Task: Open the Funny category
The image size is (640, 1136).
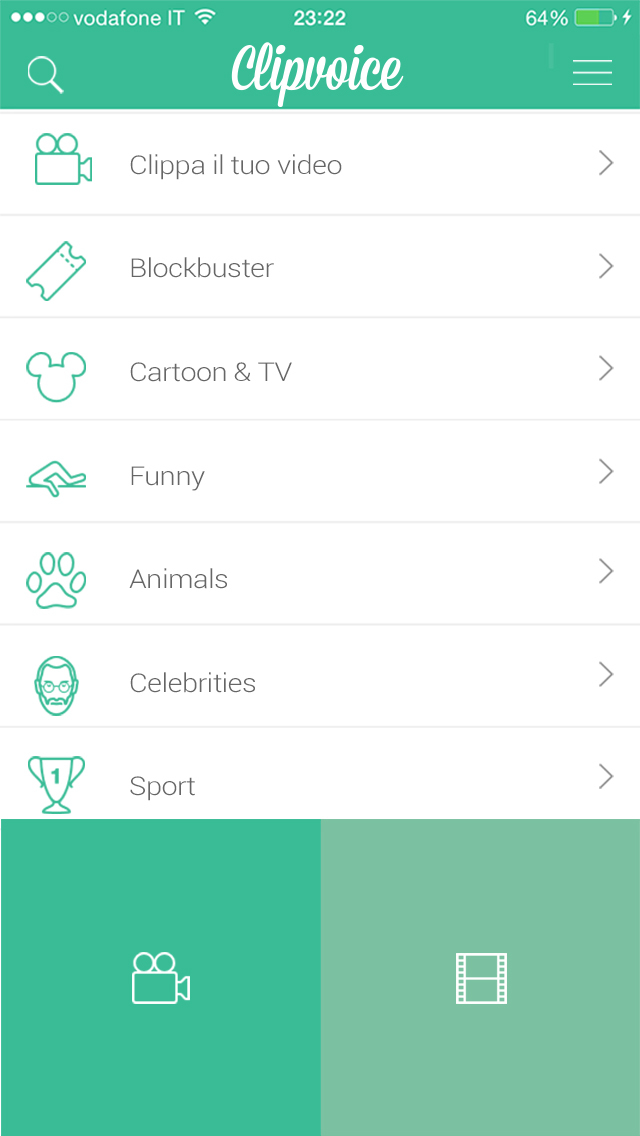Action: pos(320,473)
